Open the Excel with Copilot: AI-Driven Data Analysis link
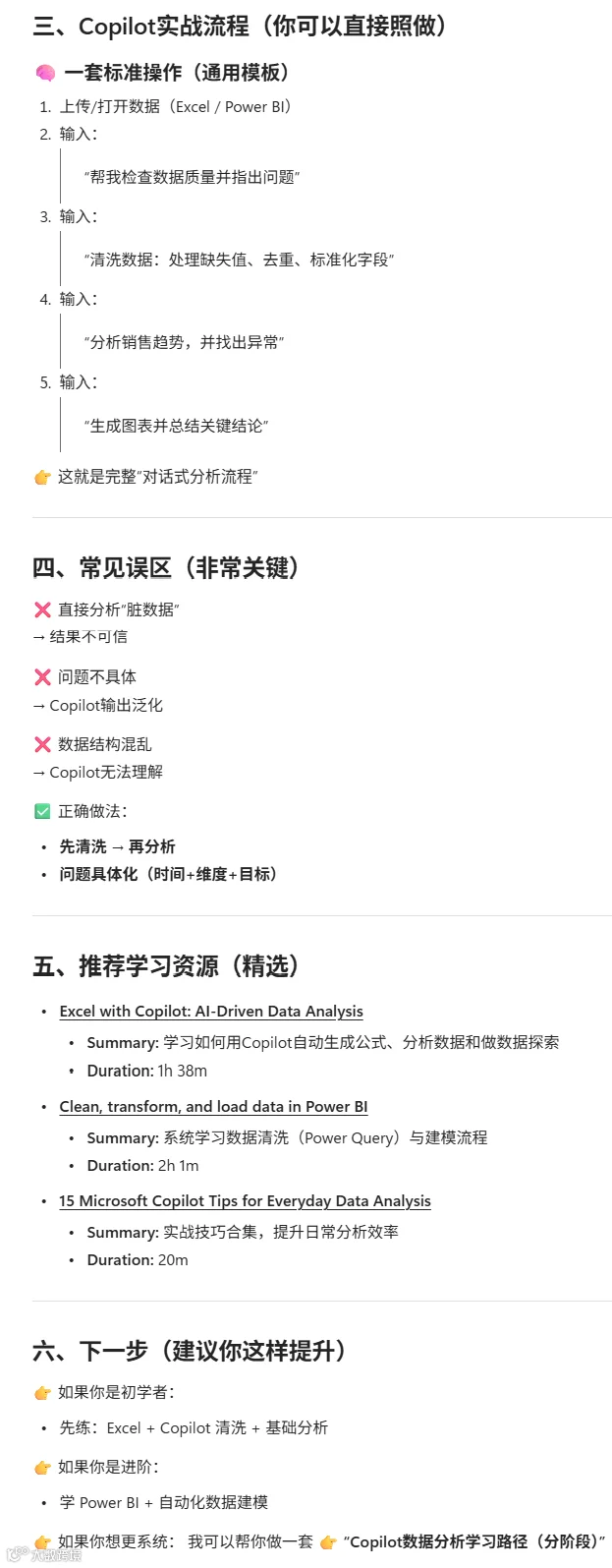Screen dimensions: 612x1568 click(x=211, y=1012)
